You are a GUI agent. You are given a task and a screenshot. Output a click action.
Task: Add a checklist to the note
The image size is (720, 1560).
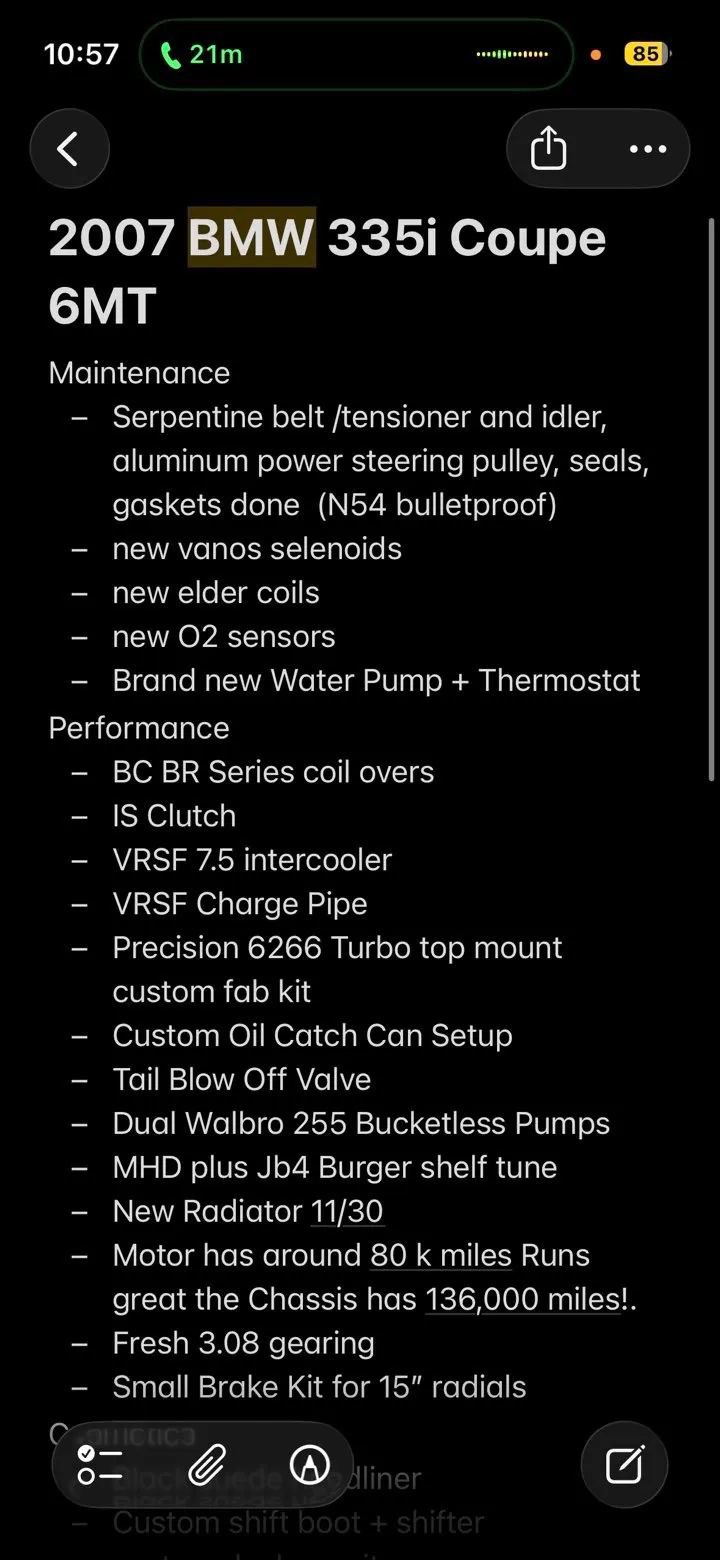click(100, 1465)
